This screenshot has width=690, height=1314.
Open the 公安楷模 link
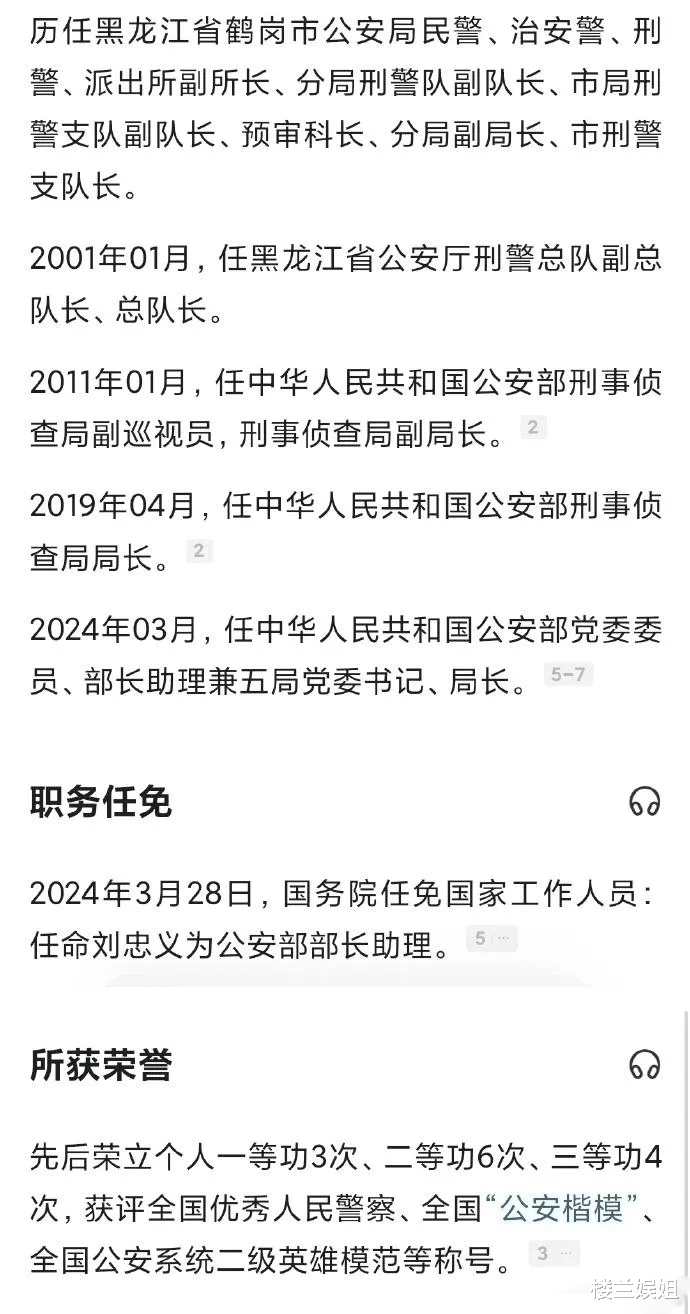(562, 1208)
